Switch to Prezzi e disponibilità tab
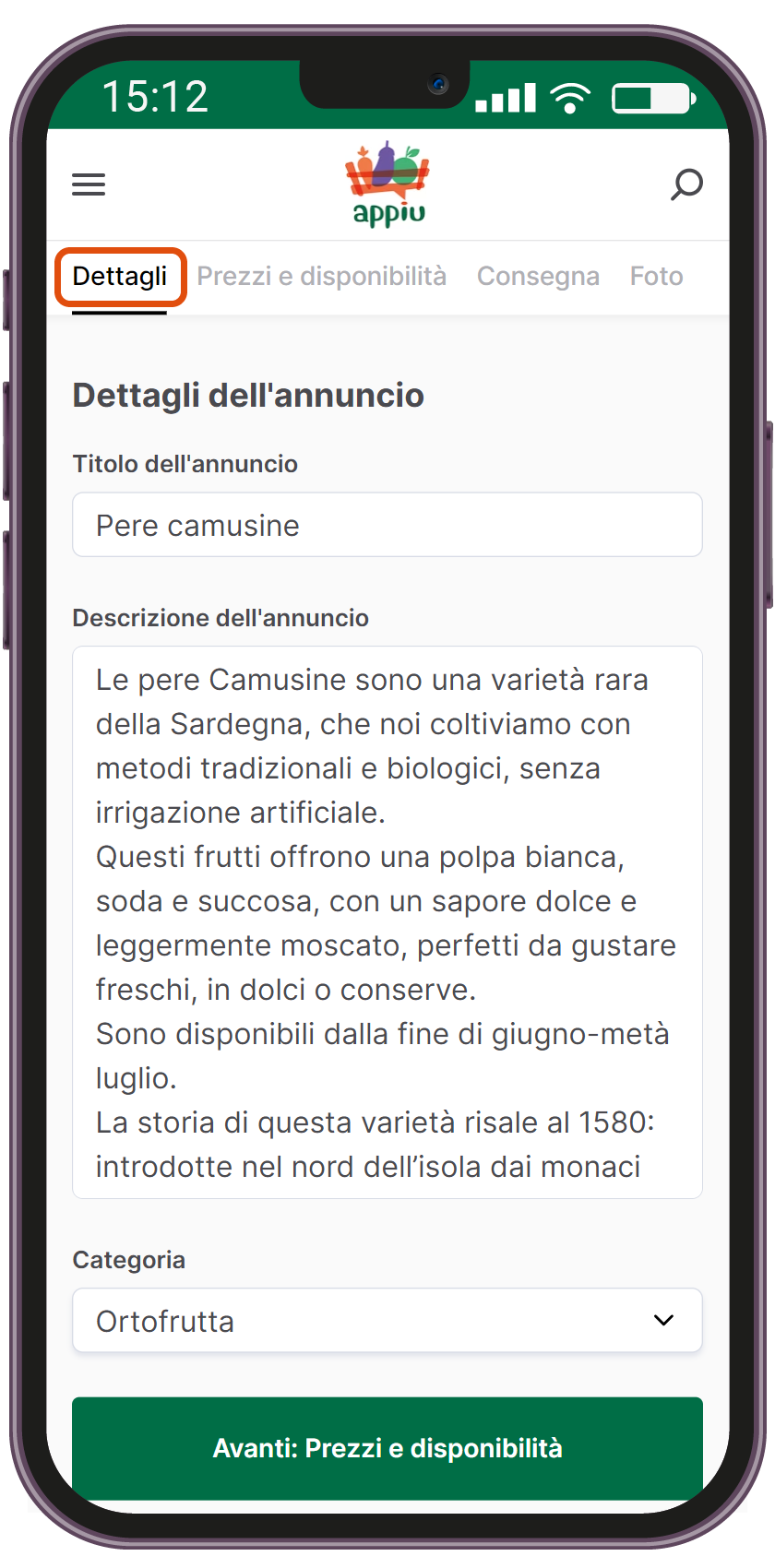 pyautogui.click(x=321, y=277)
